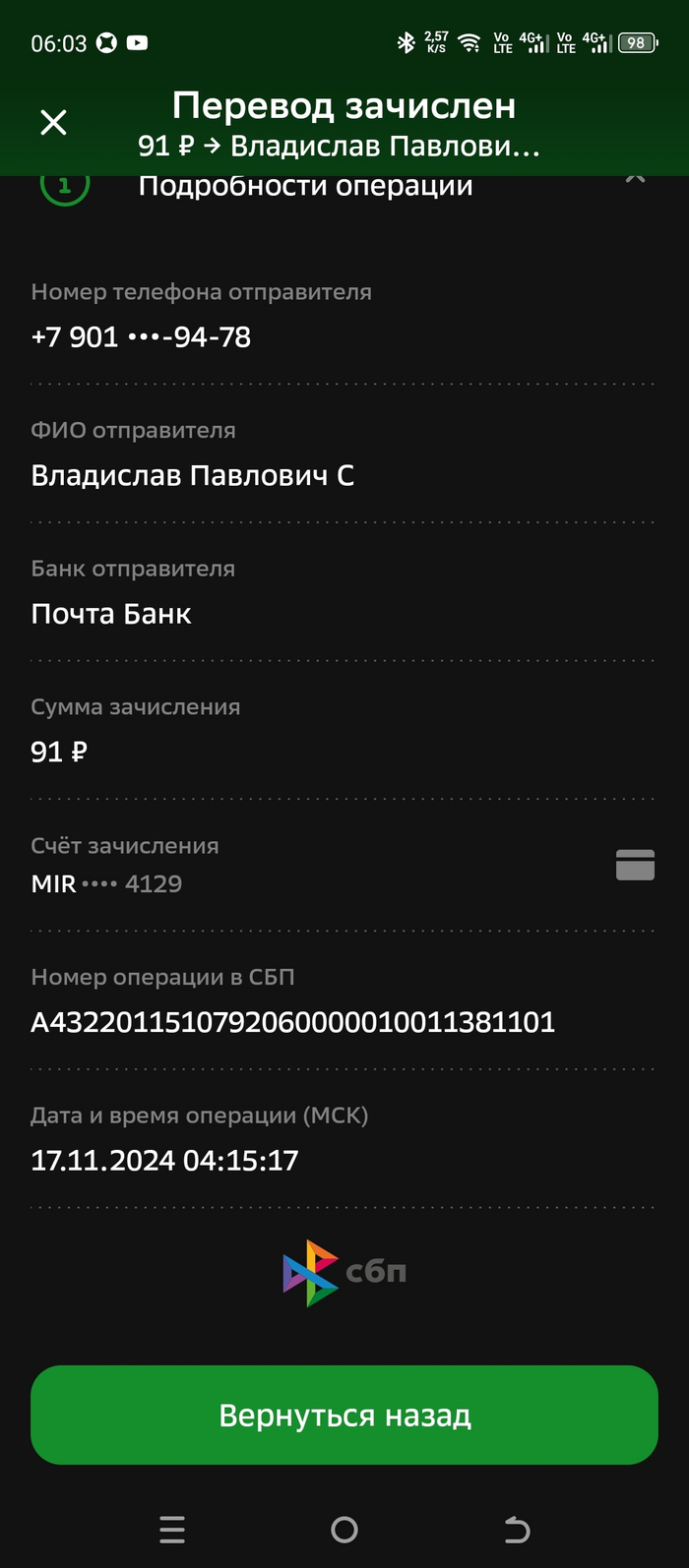Close the transfer details screen
This screenshot has height=1568, width=689.
coord(53,122)
